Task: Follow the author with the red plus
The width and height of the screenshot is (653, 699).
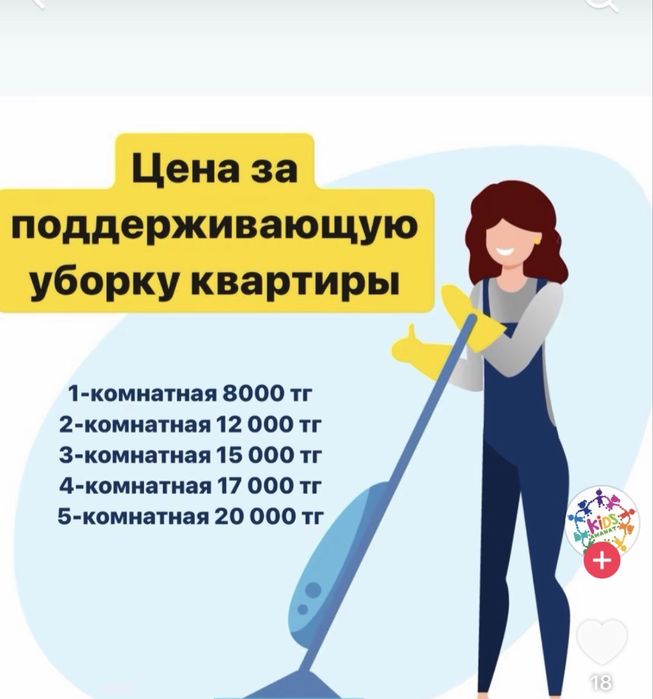Action: click(601, 562)
